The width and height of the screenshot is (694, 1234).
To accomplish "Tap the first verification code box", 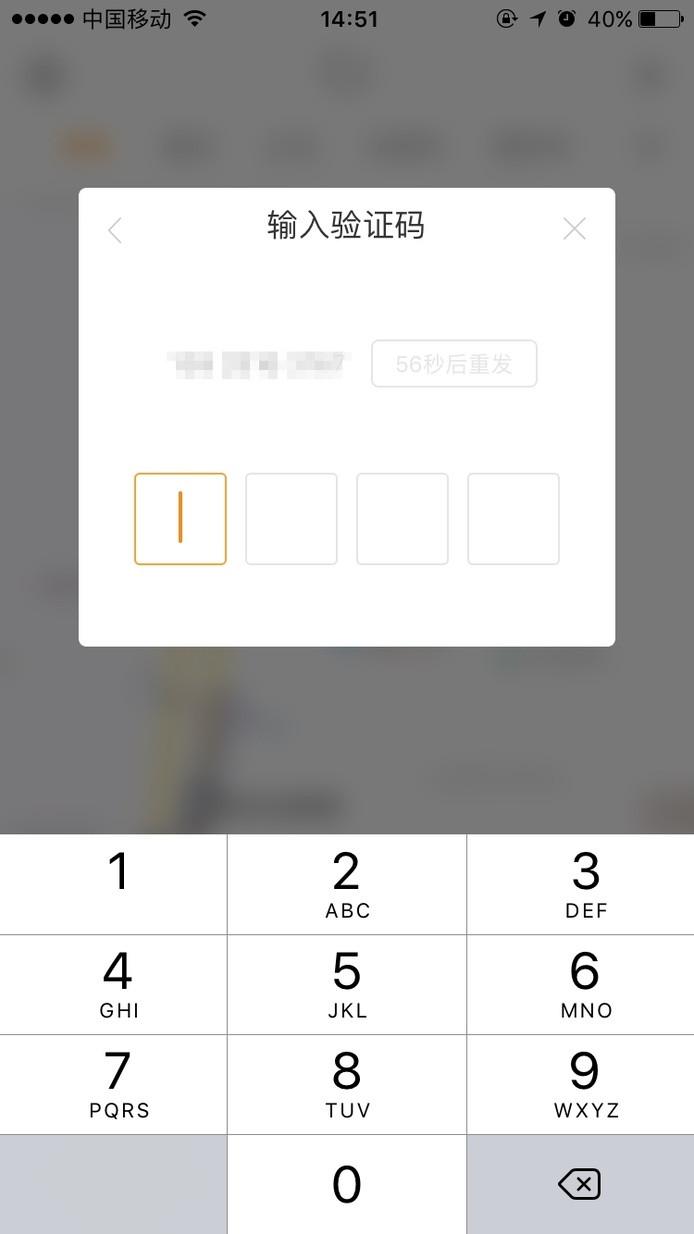I will click(x=180, y=519).
